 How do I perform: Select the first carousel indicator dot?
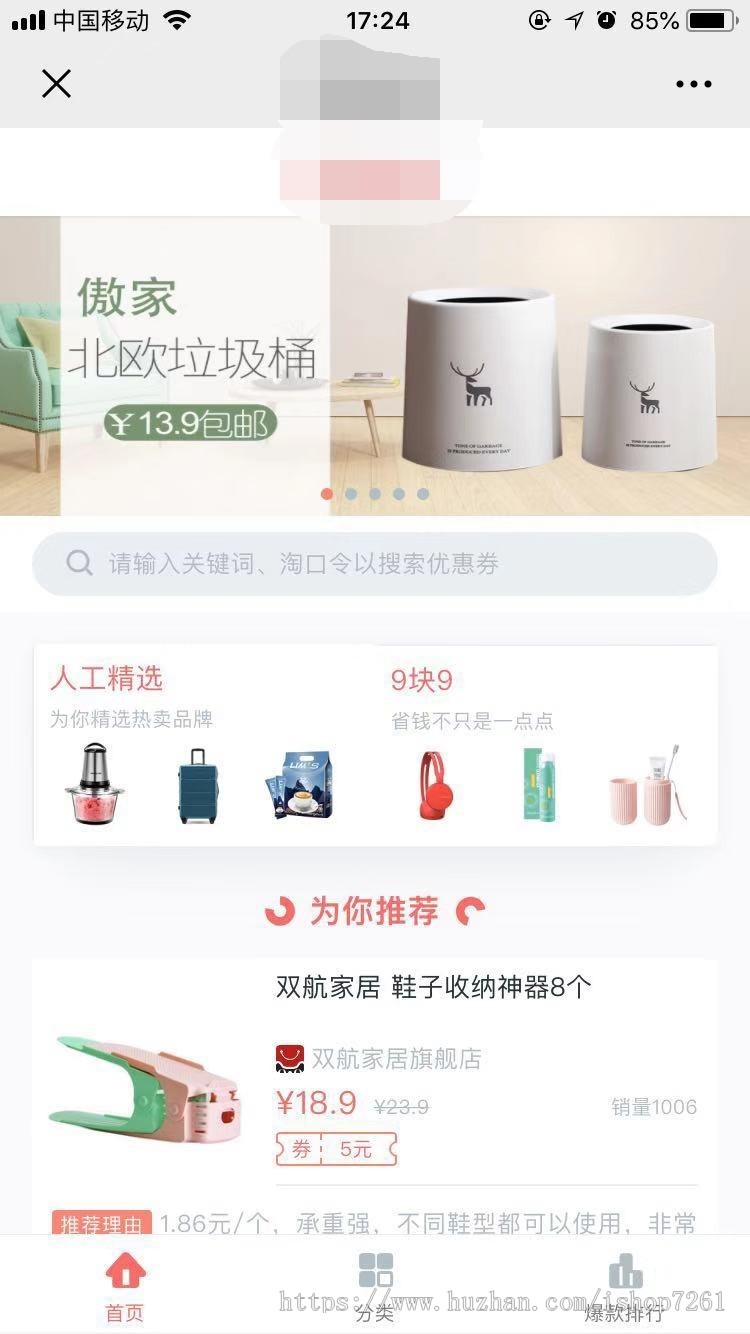(327, 493)
